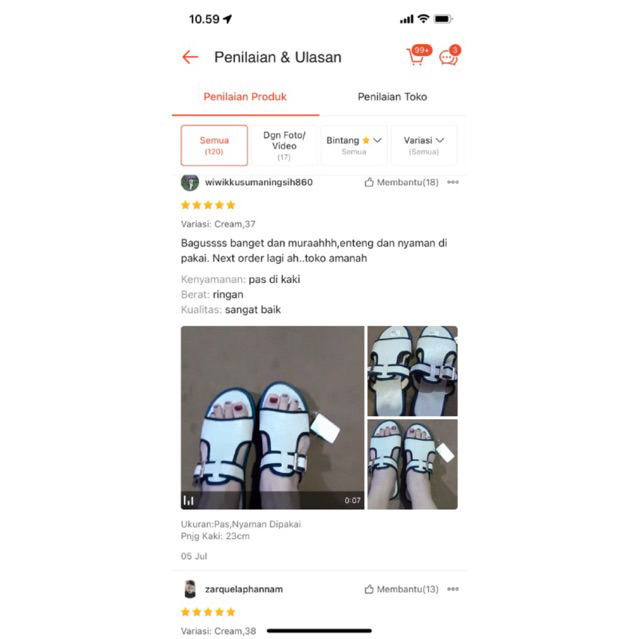The width and height of the screenshot is (639, 639).
Task: Open the chat messages icon
Action: click(448, 57)
